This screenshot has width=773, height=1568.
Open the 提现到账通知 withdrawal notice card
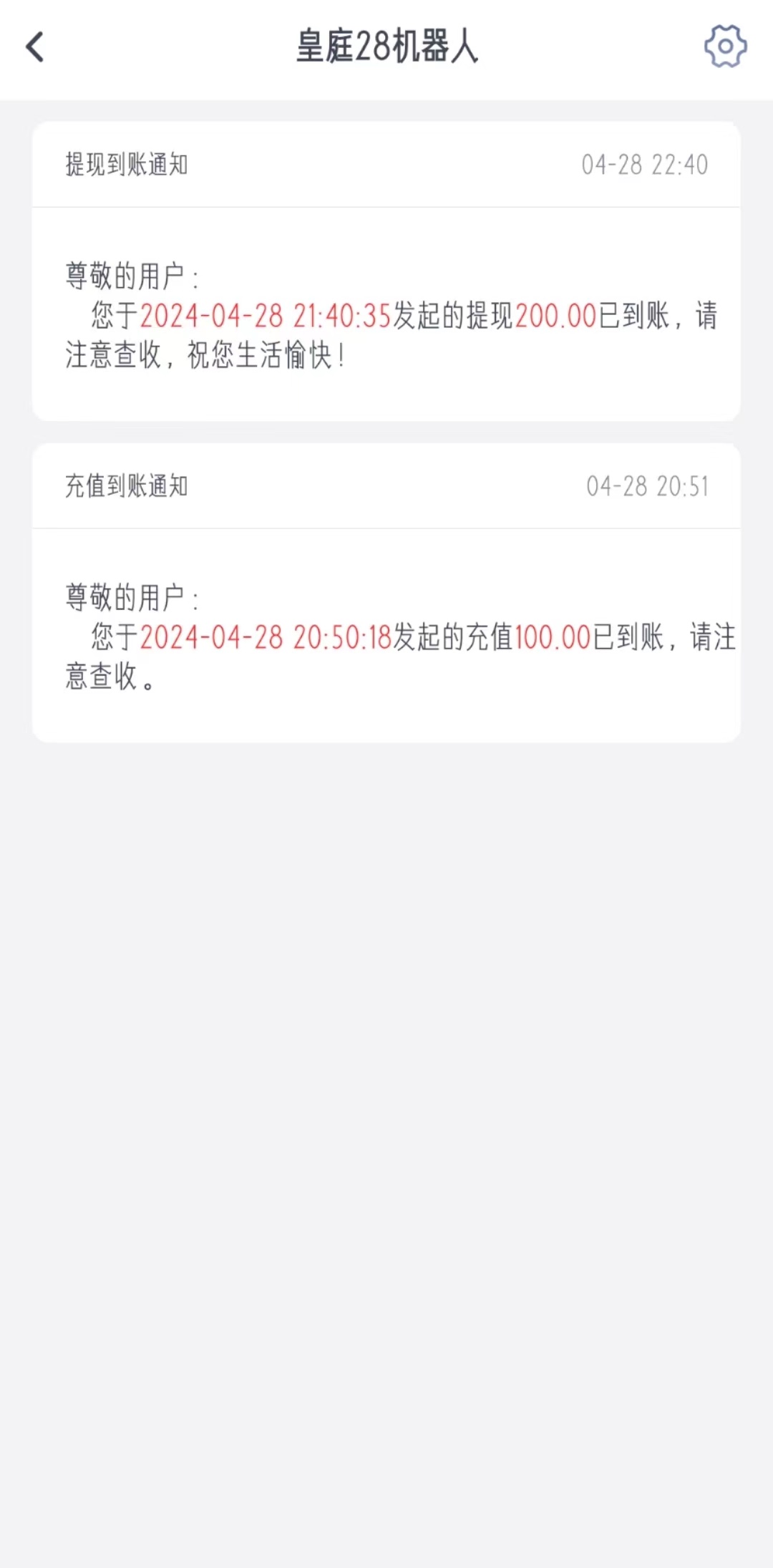tap(386, 272)
